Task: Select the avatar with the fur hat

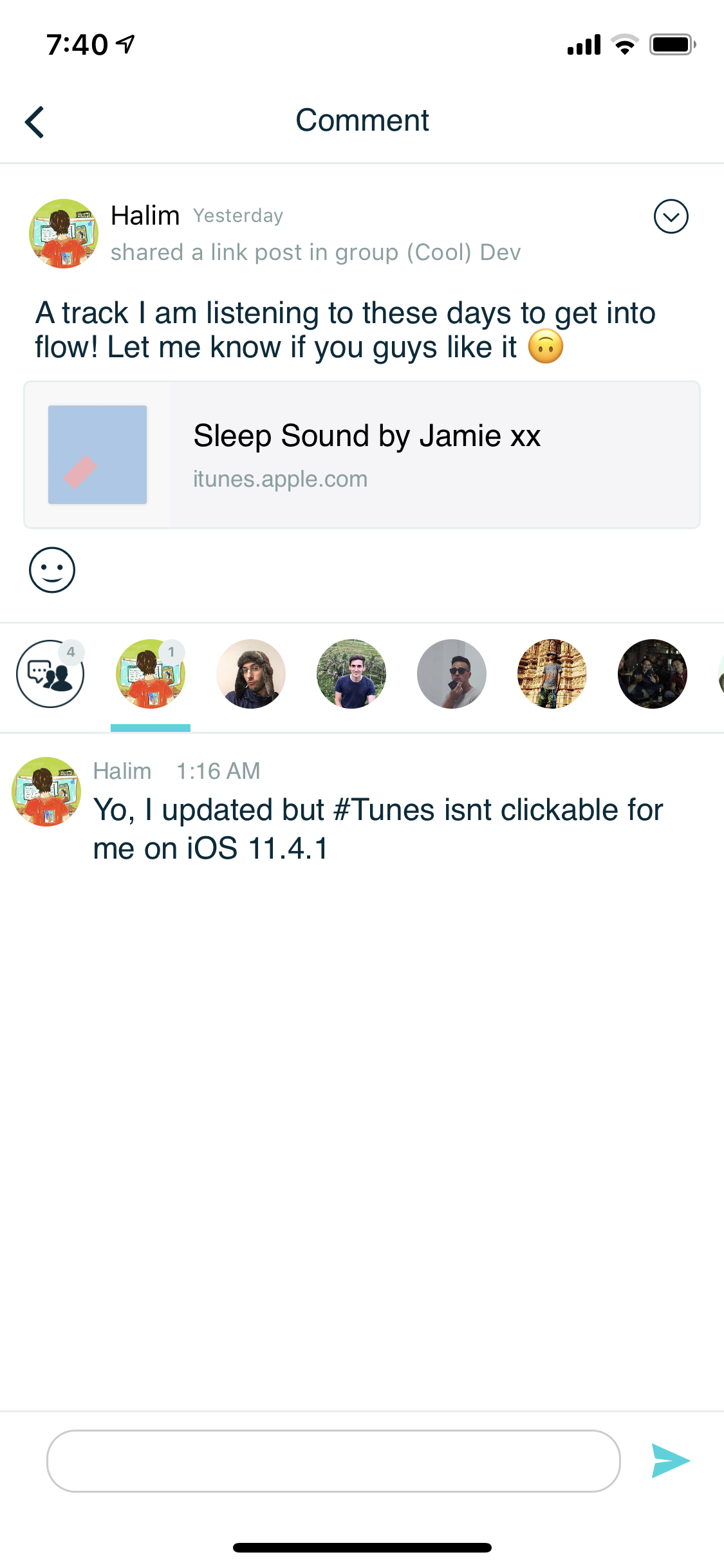Action: pyautogui.click(x=251, y=674)
